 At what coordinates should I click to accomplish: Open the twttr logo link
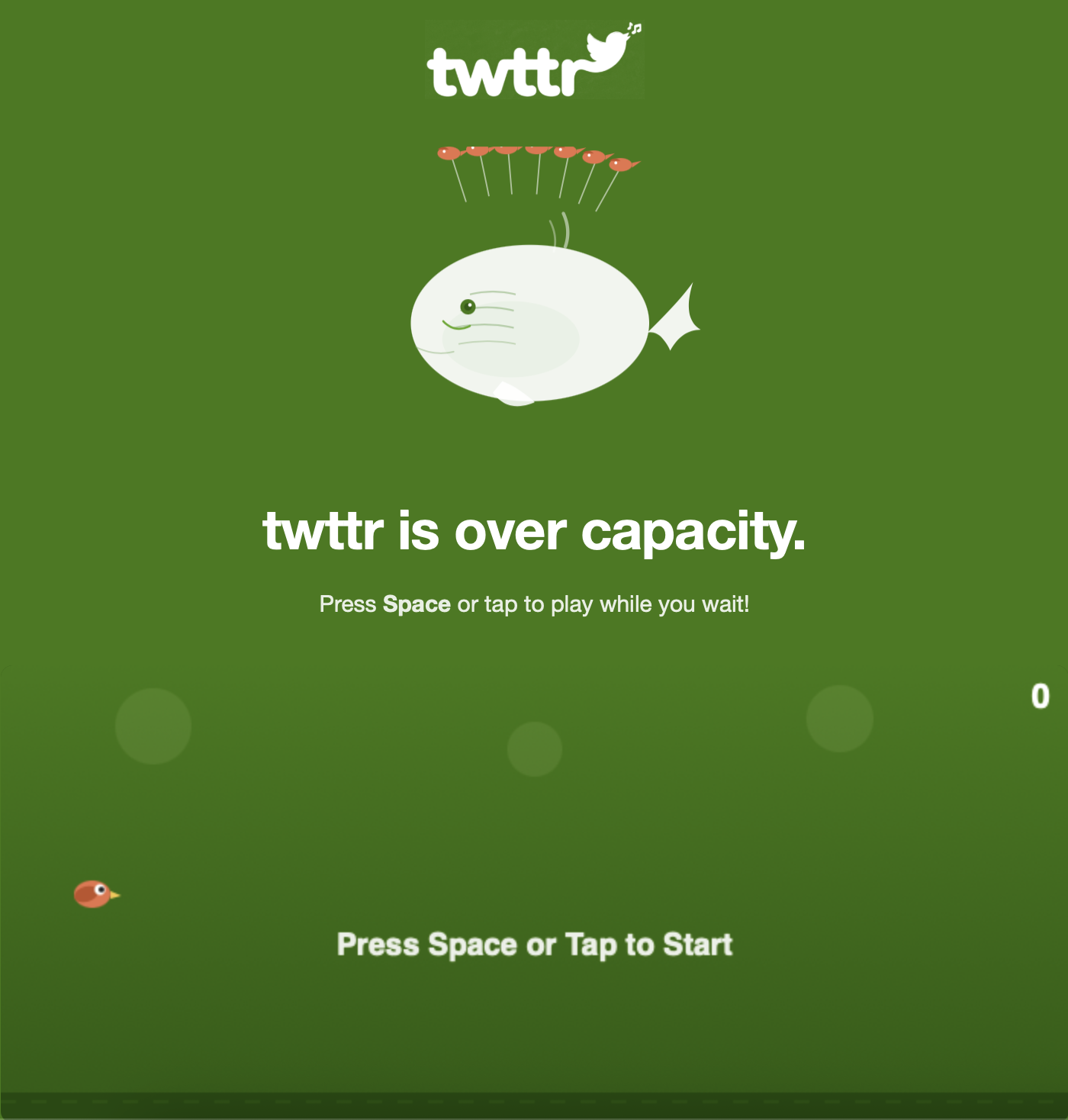point(534,60)
